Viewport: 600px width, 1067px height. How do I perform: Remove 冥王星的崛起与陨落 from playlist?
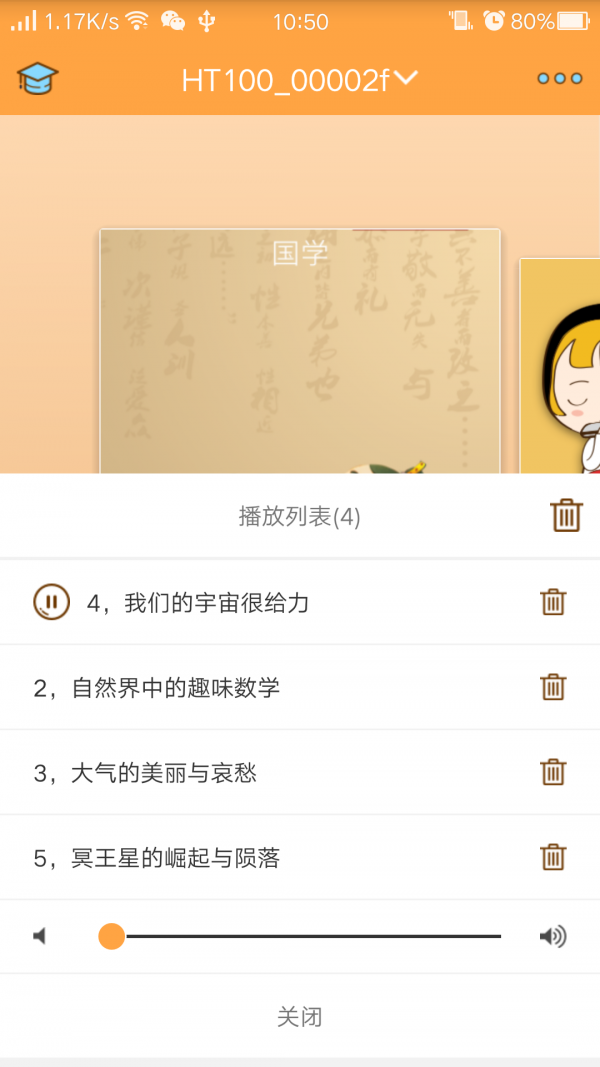[553, 857]
